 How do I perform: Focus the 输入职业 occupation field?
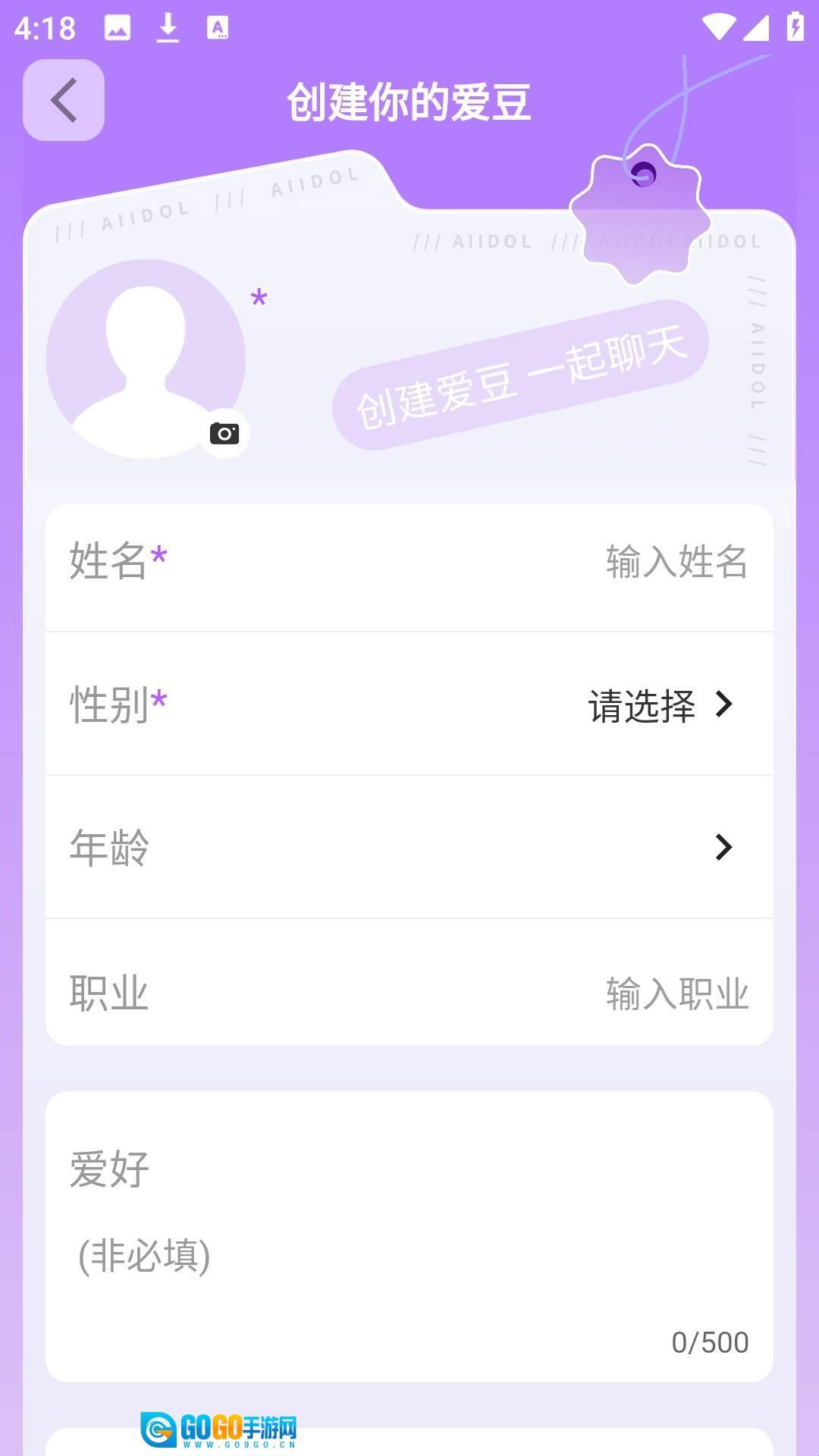click(x=676, y=993)
